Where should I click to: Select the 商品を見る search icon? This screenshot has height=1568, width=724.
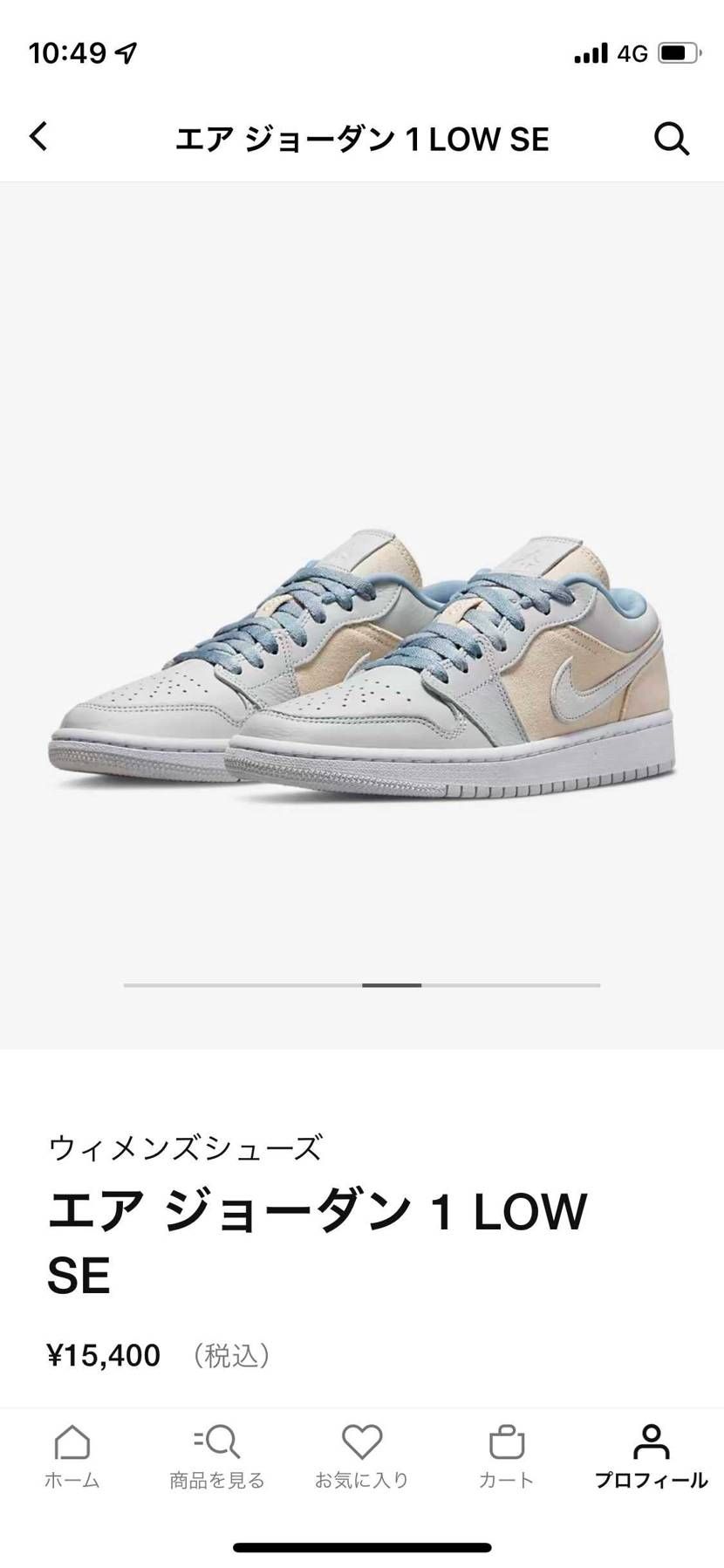pos(217,1441)
